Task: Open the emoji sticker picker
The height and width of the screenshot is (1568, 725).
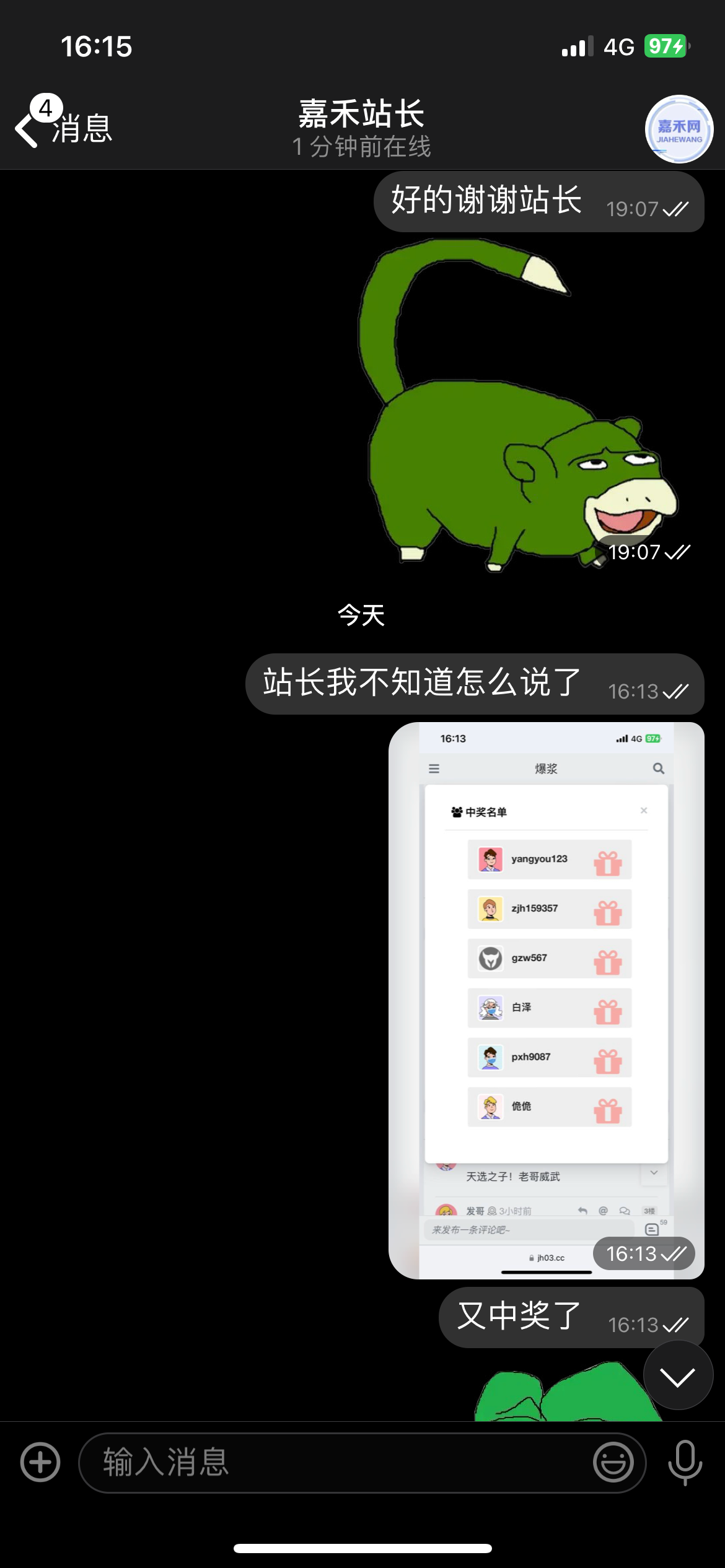Action: (613, 1463)
